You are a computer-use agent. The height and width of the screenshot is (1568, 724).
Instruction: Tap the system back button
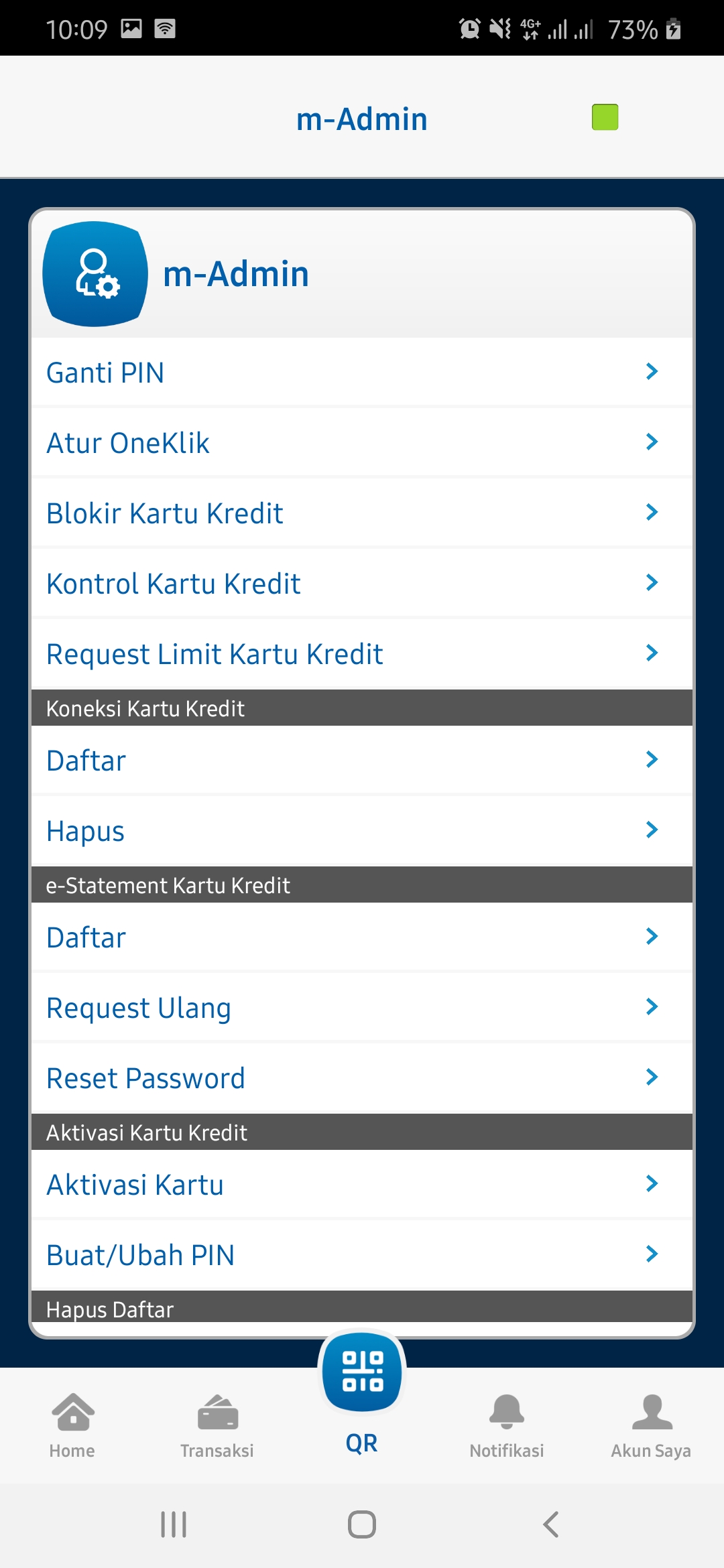(550, 1524)
